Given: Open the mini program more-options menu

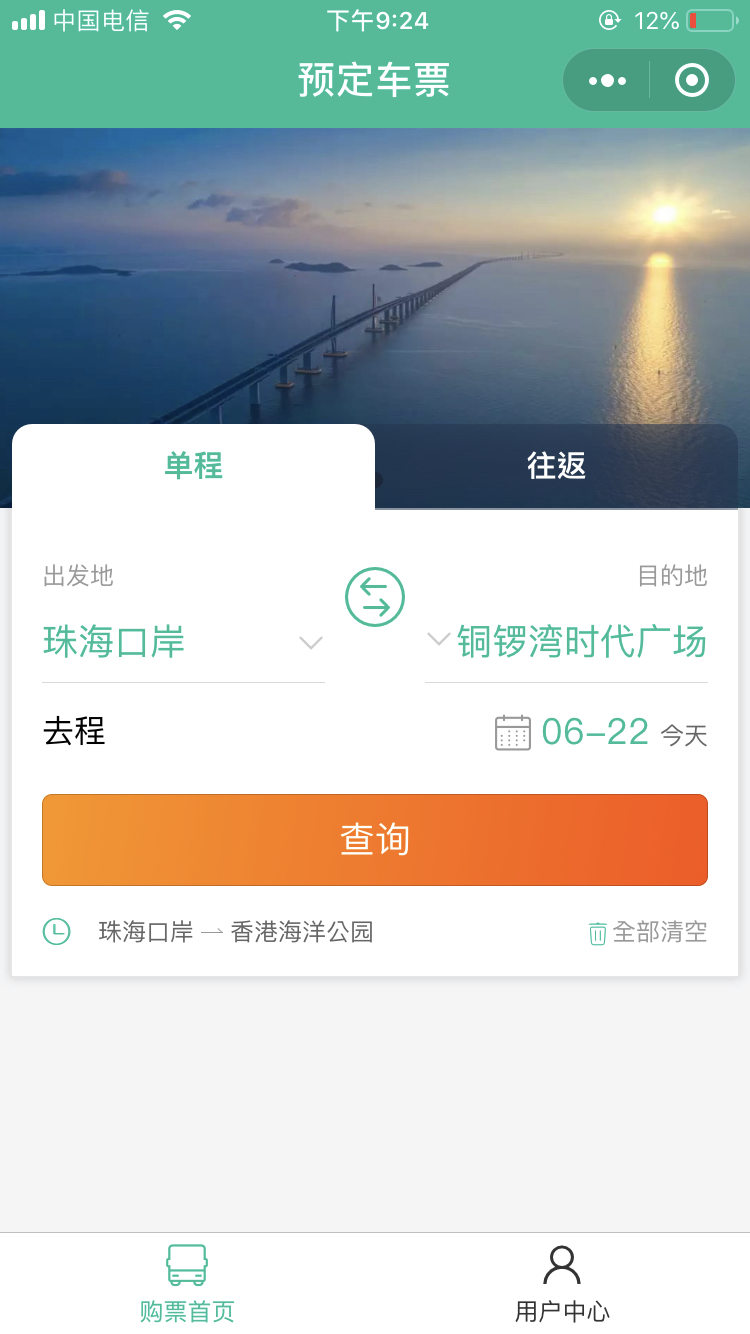Looking at the screenshot, I should (607, 80).
